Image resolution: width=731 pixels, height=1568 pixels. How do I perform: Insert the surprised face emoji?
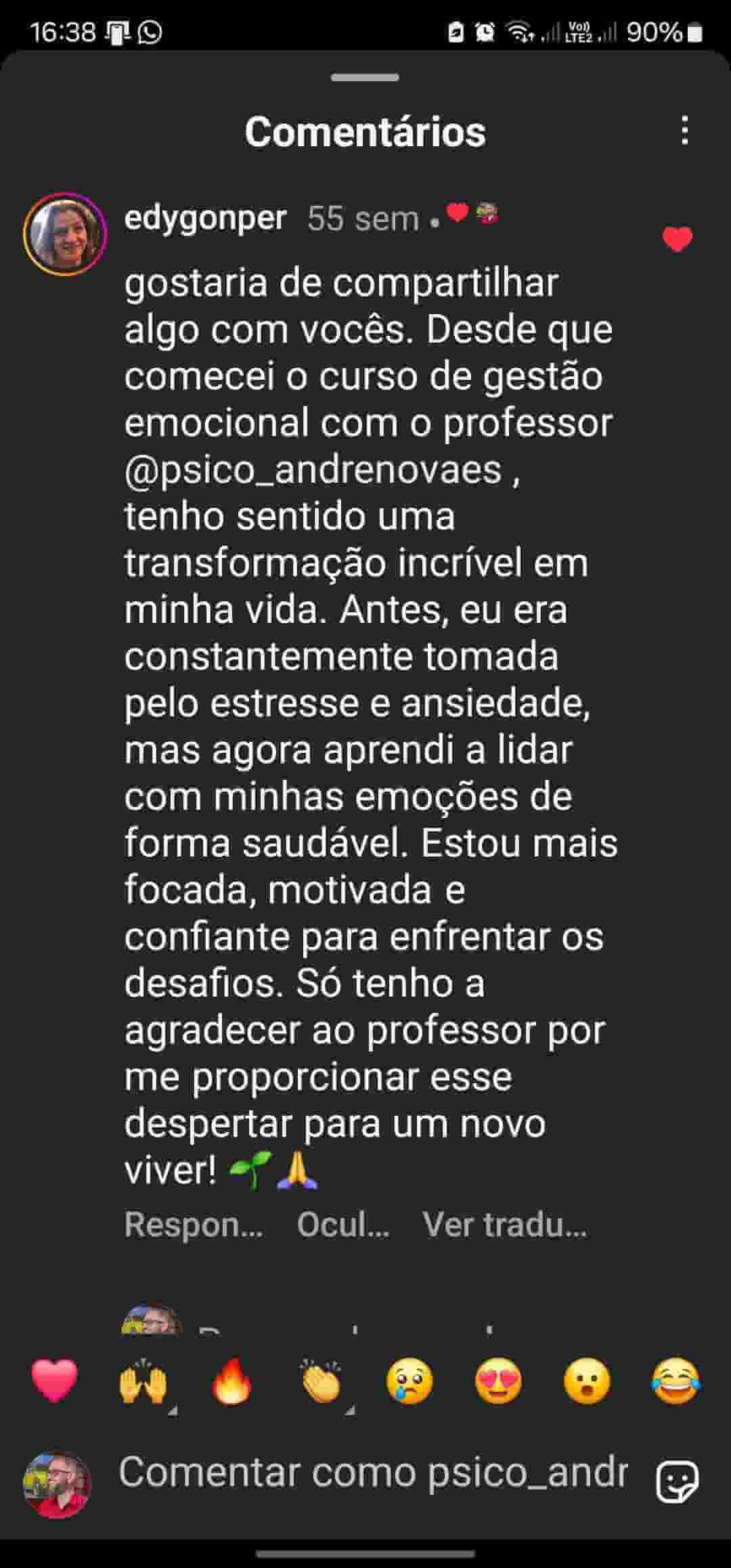pos(587,1381)
